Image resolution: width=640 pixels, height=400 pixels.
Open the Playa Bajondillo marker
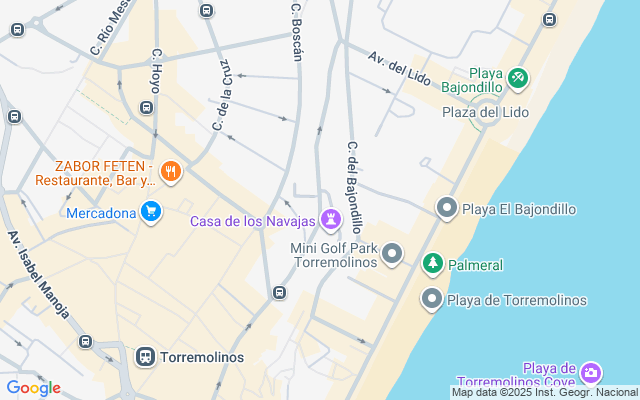pyautogui.click(x=517, y=78)
